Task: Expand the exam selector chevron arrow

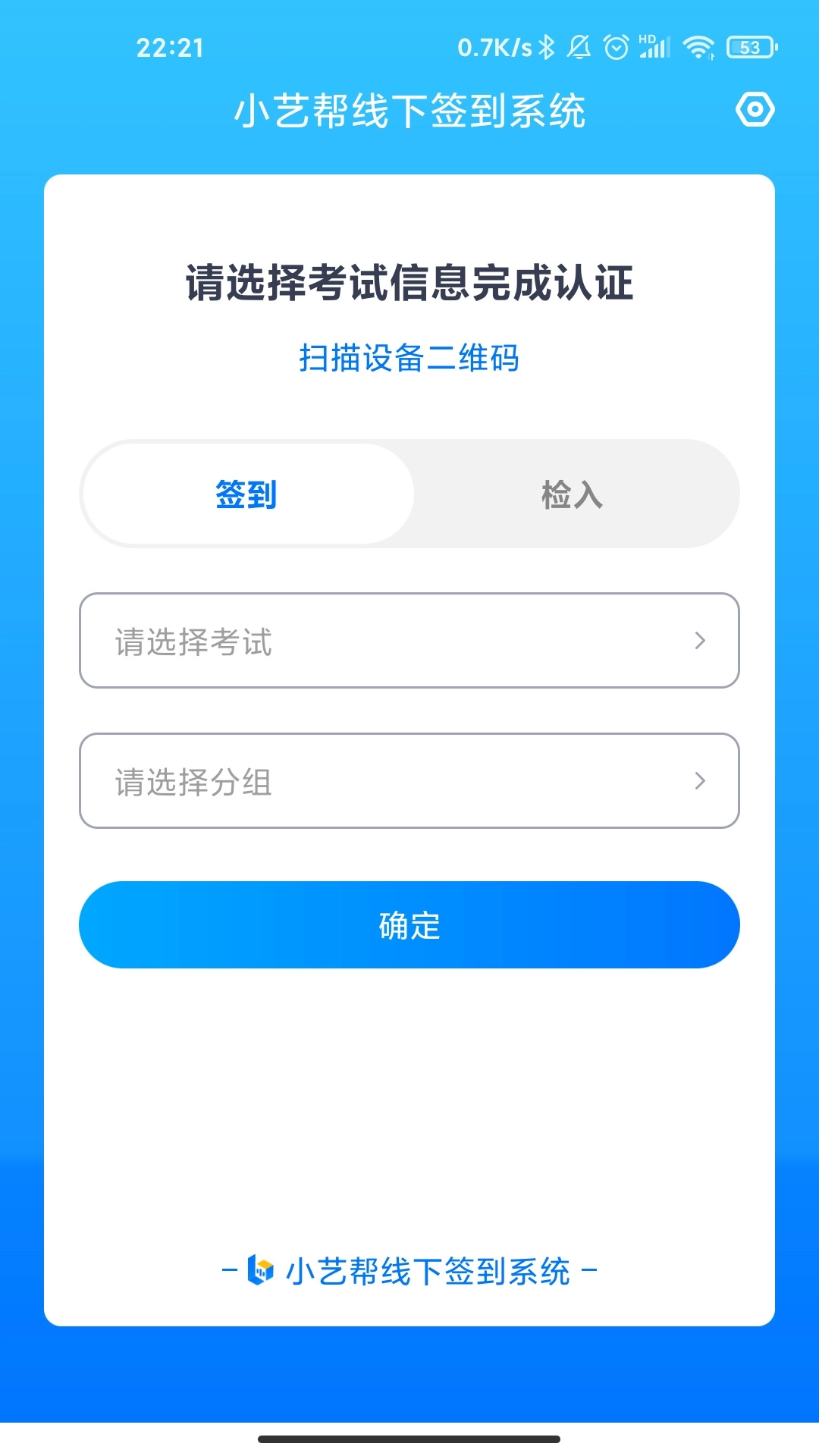Action: [x=699, y=641]
